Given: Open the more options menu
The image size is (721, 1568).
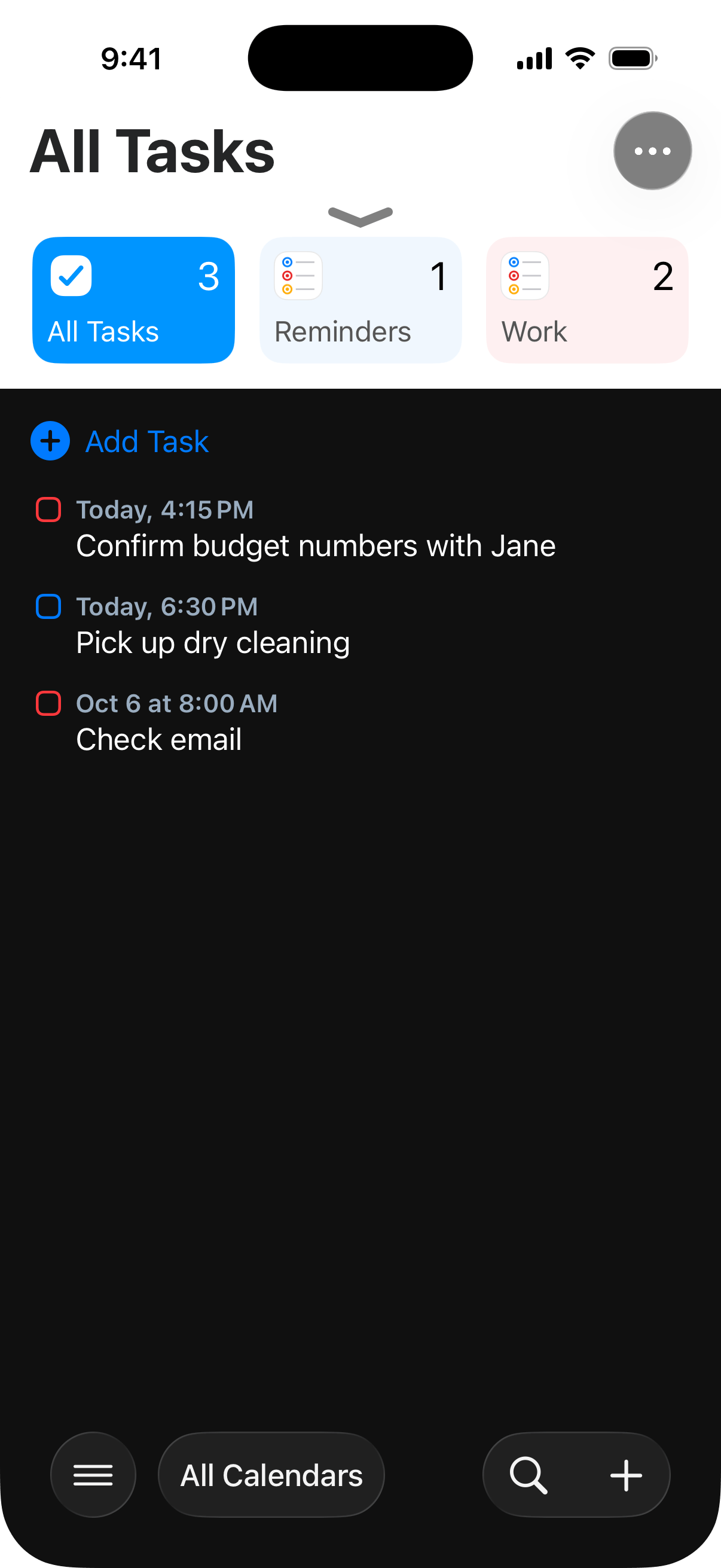Looking at the screenshot, I should click(652, 151).
